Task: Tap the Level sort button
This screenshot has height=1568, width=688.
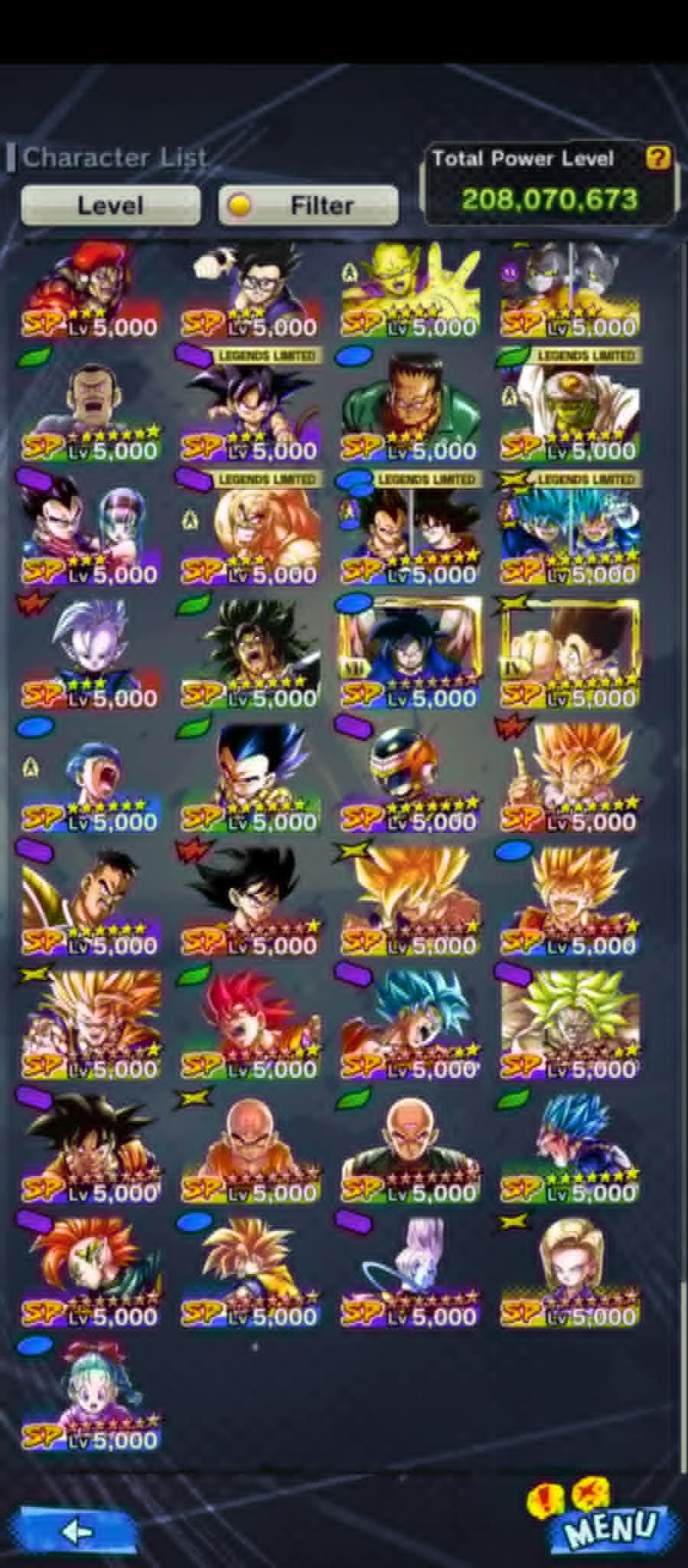Action: click(x=110, y=205)
